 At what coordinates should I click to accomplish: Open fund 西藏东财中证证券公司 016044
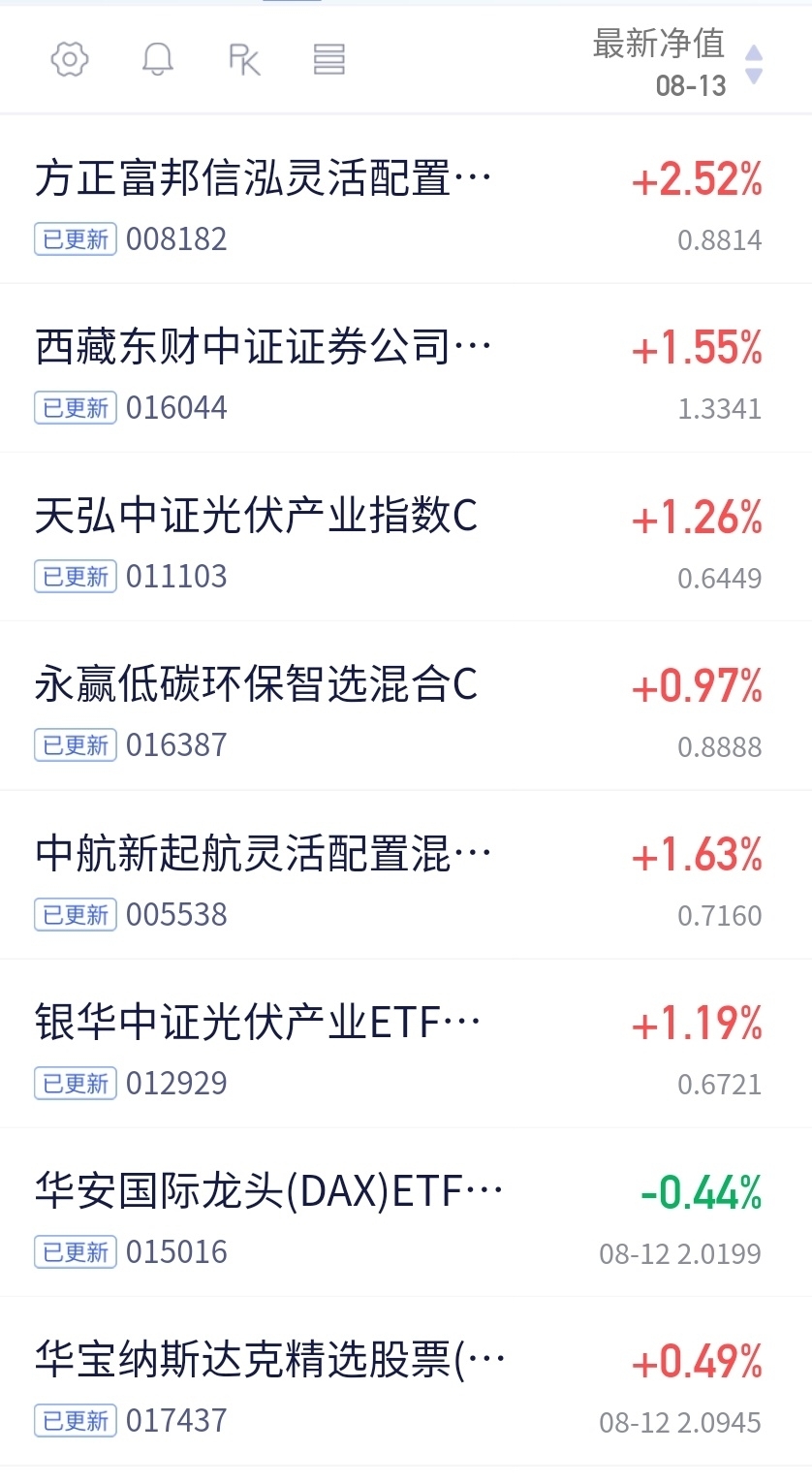click(x=406, y=368)
